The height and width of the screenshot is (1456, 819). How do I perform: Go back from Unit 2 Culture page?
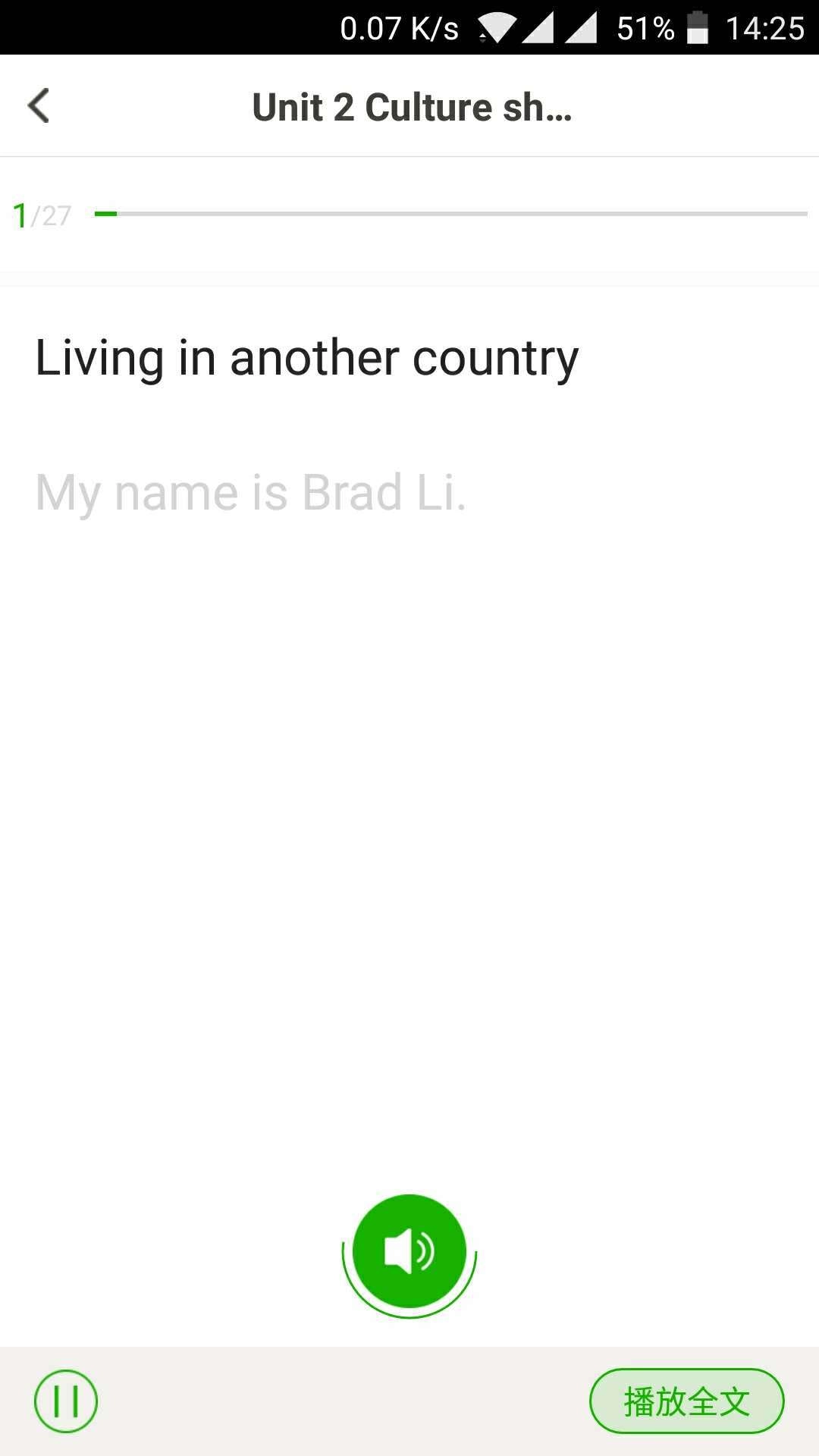pos(39,105)
